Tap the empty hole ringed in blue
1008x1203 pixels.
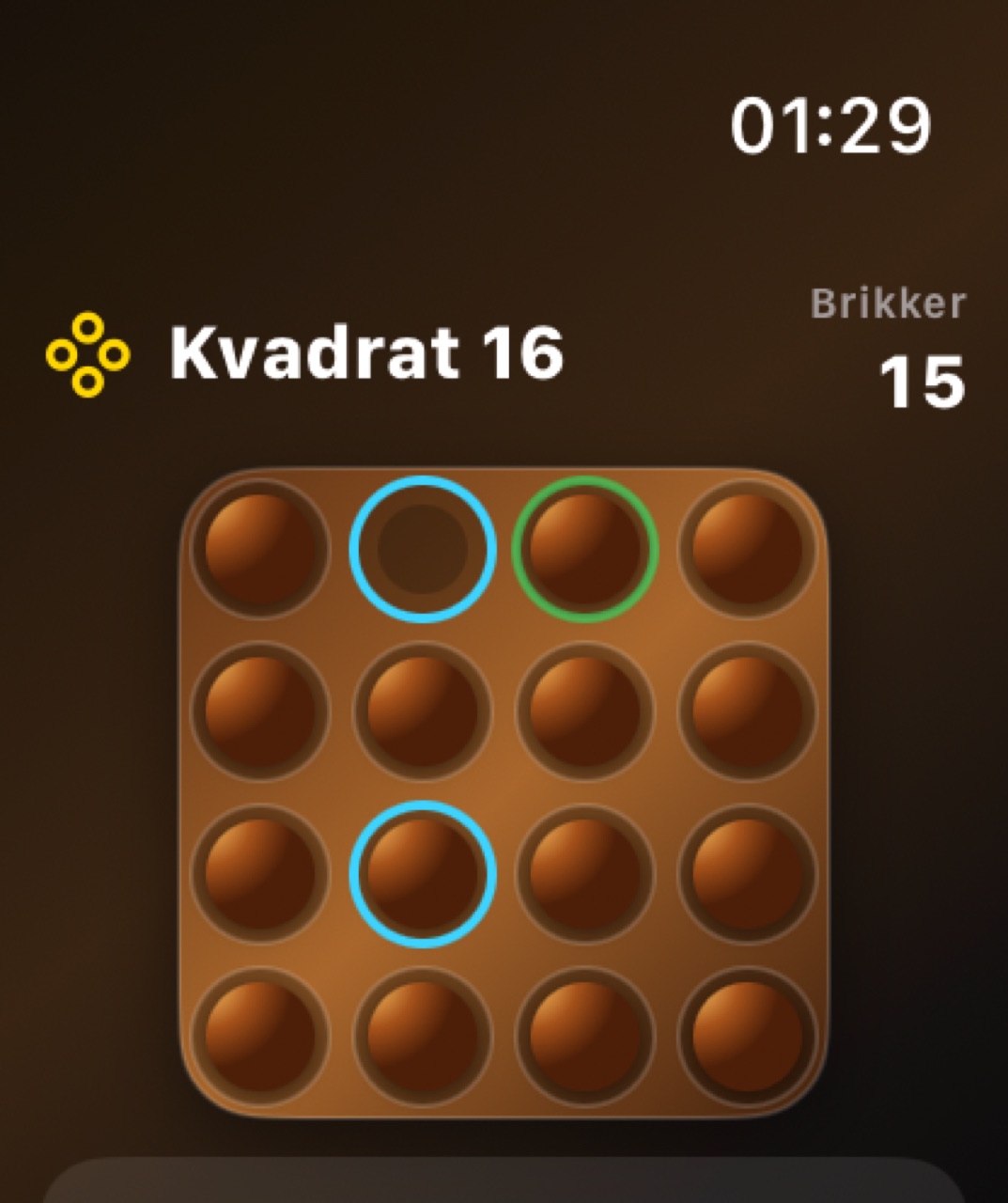(423, 549)
